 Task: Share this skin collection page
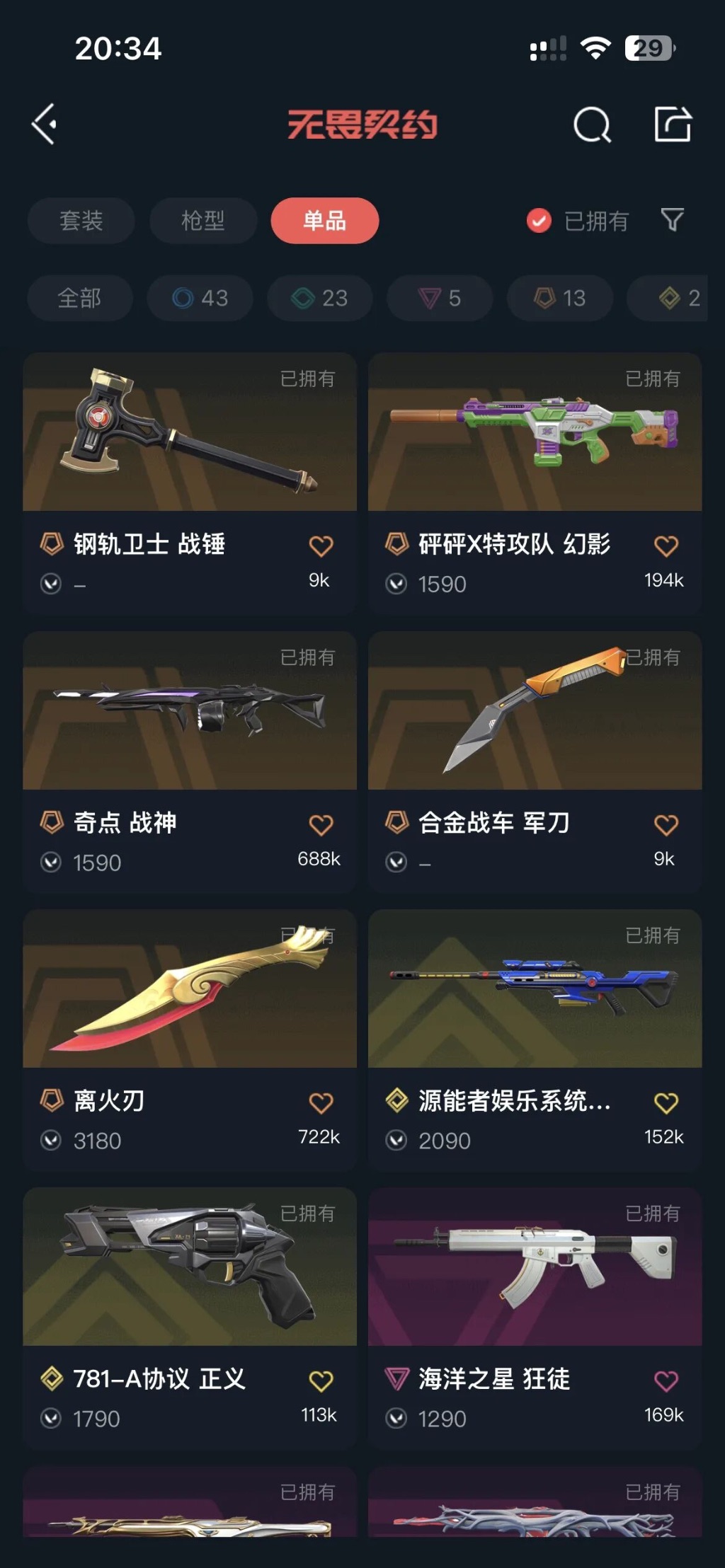click(x=672, y=125)
